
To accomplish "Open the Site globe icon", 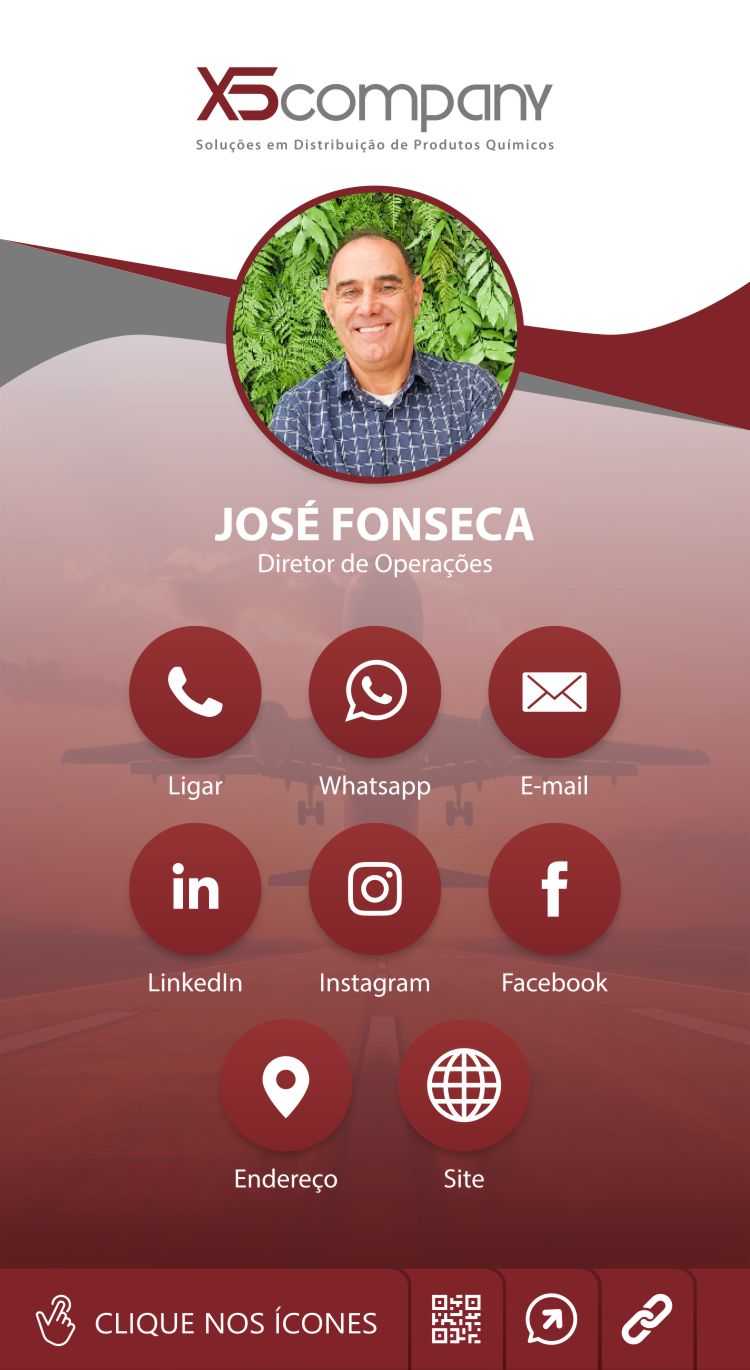I will tap(464, 1085).
